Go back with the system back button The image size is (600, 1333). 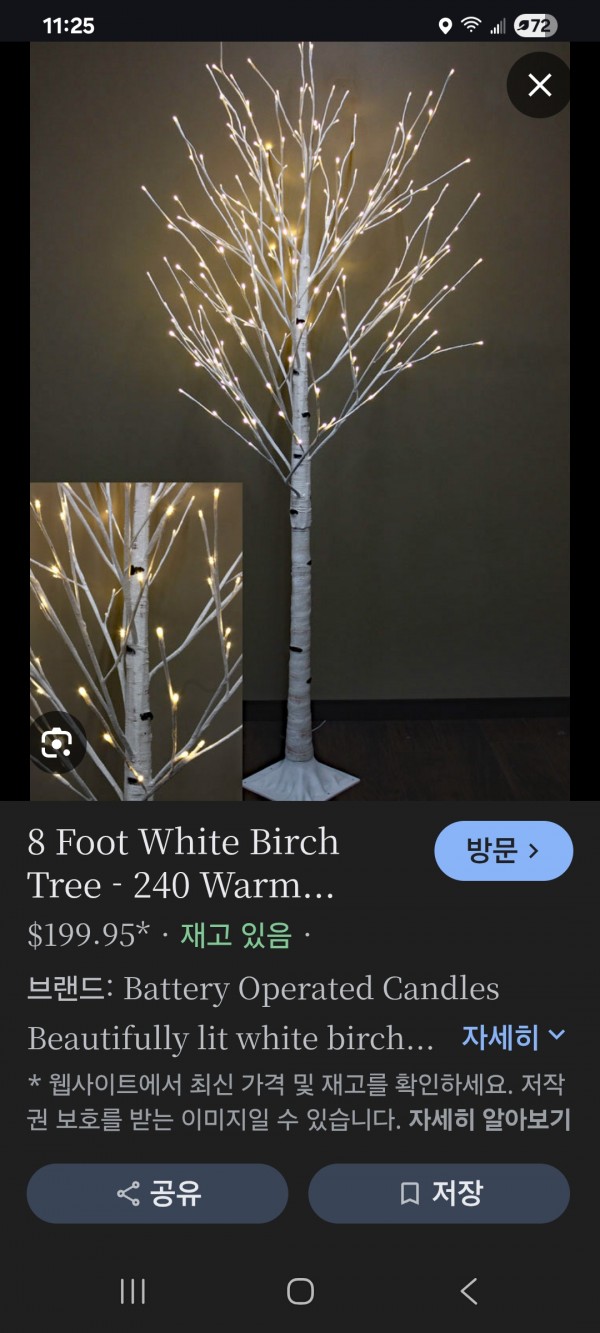pyautogui.click(x=468, y=1291)
